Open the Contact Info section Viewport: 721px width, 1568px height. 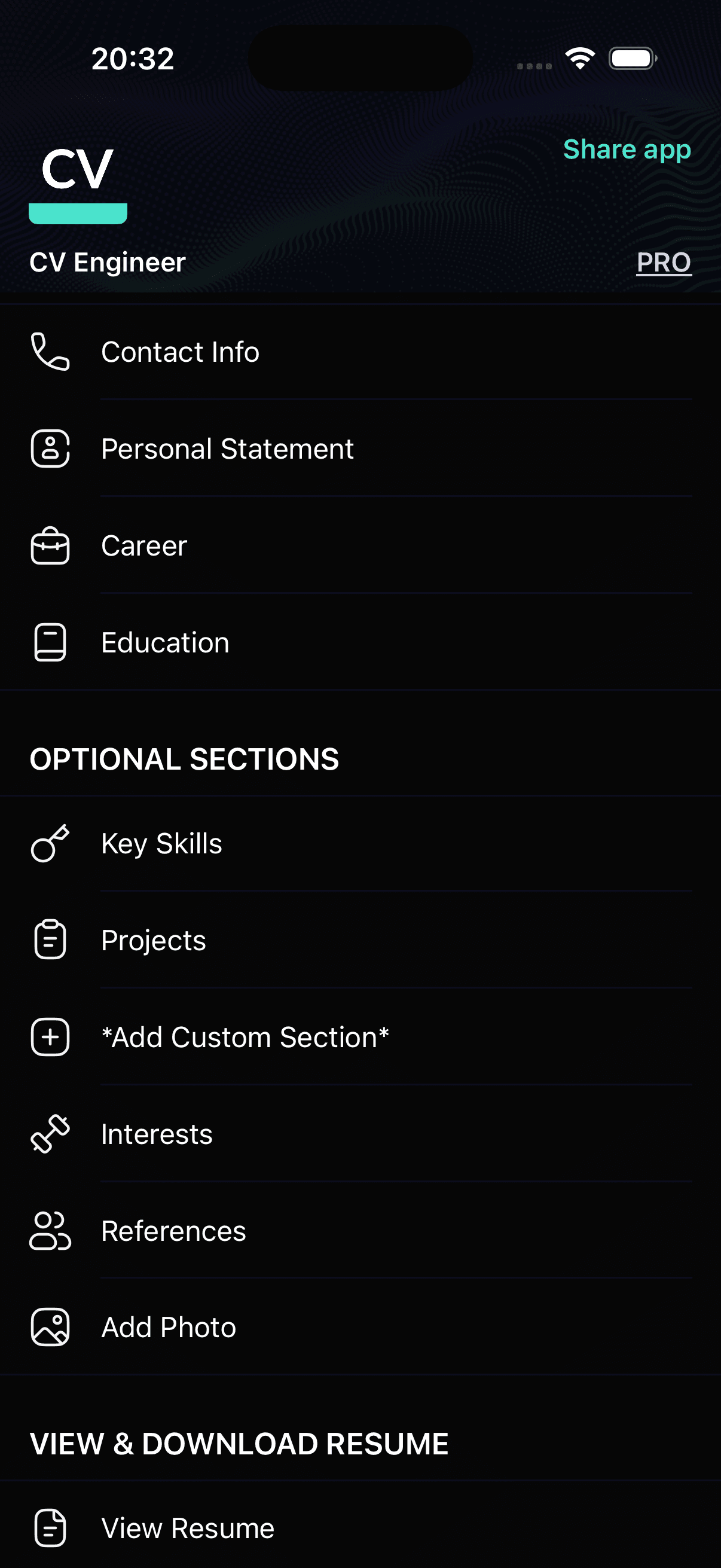180,350
